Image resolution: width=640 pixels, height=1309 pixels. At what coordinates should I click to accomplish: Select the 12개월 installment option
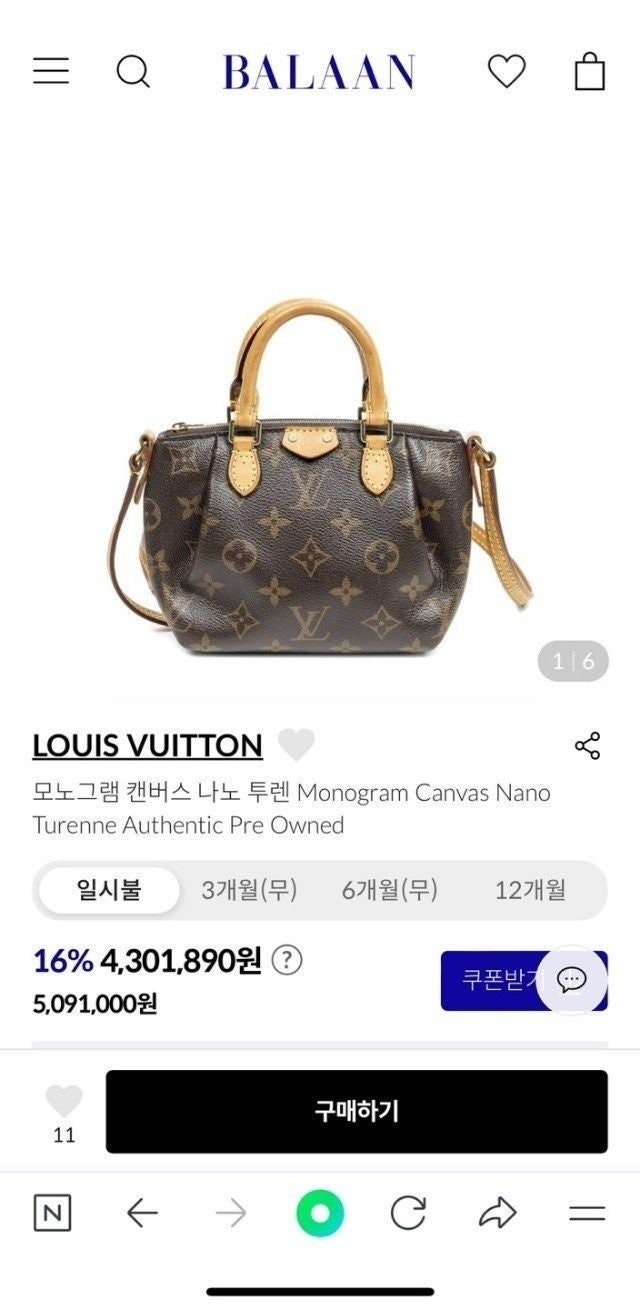[x=530, y=890]
